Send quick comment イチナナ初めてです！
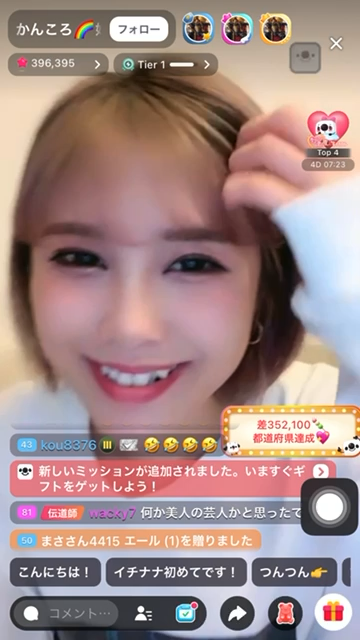 pyautogui.click(x=176, y=572)
